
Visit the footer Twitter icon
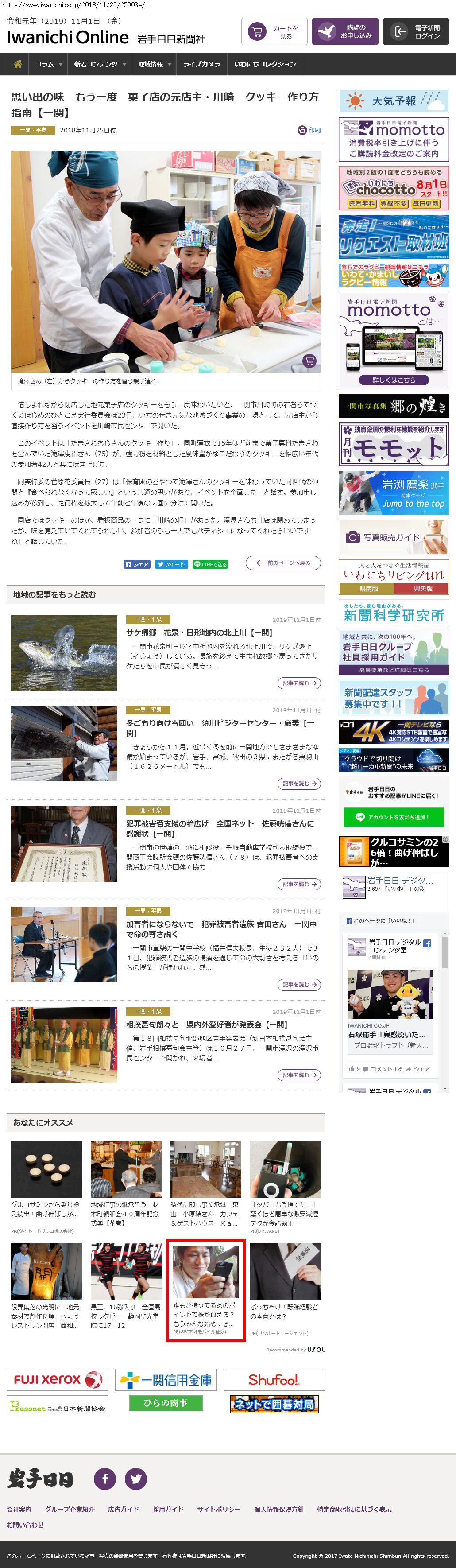[135, 1479]
